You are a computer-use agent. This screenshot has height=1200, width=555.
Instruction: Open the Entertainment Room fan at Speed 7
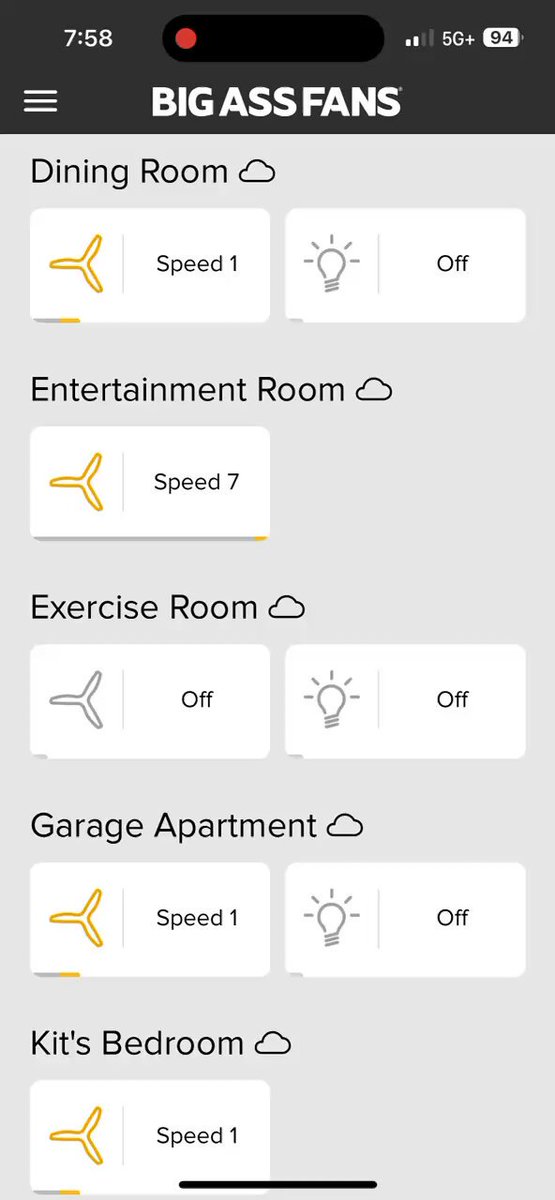point(150,483)
